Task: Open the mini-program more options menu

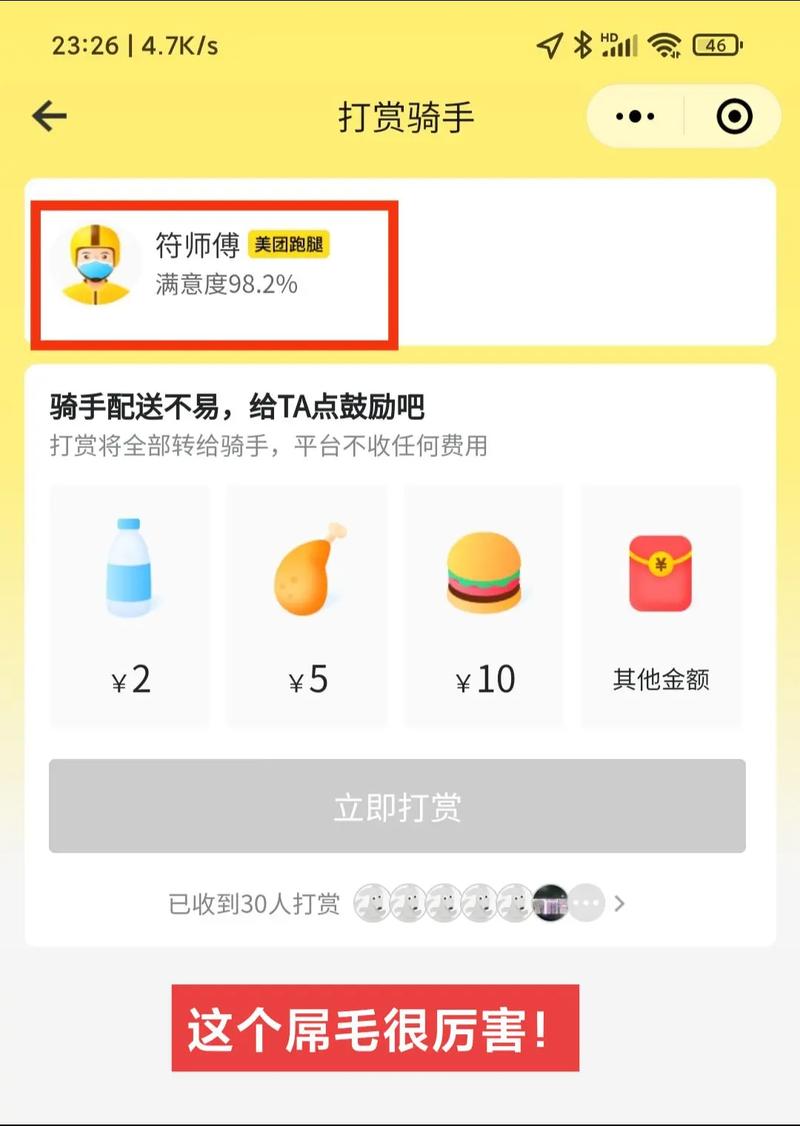Action: pyautogui.click(x=636, y=116)
